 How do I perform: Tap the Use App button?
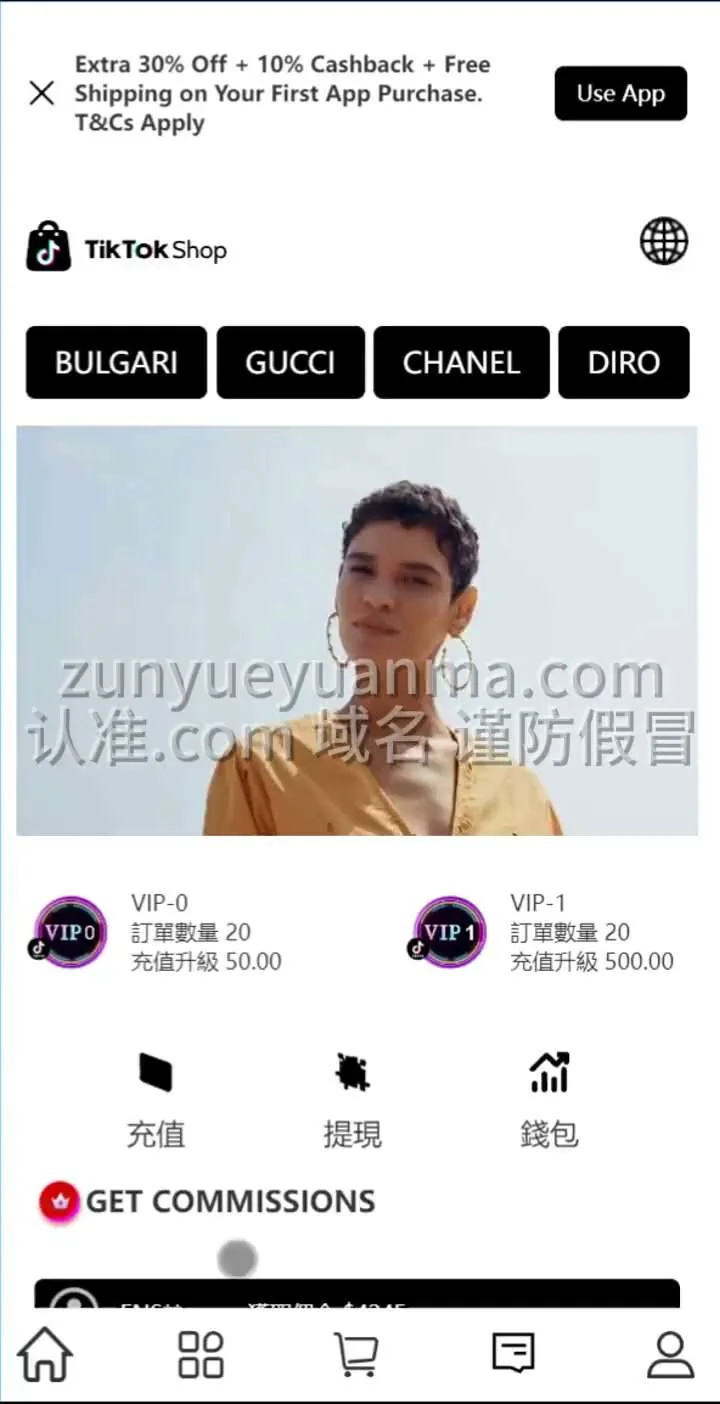pos(620,94)
